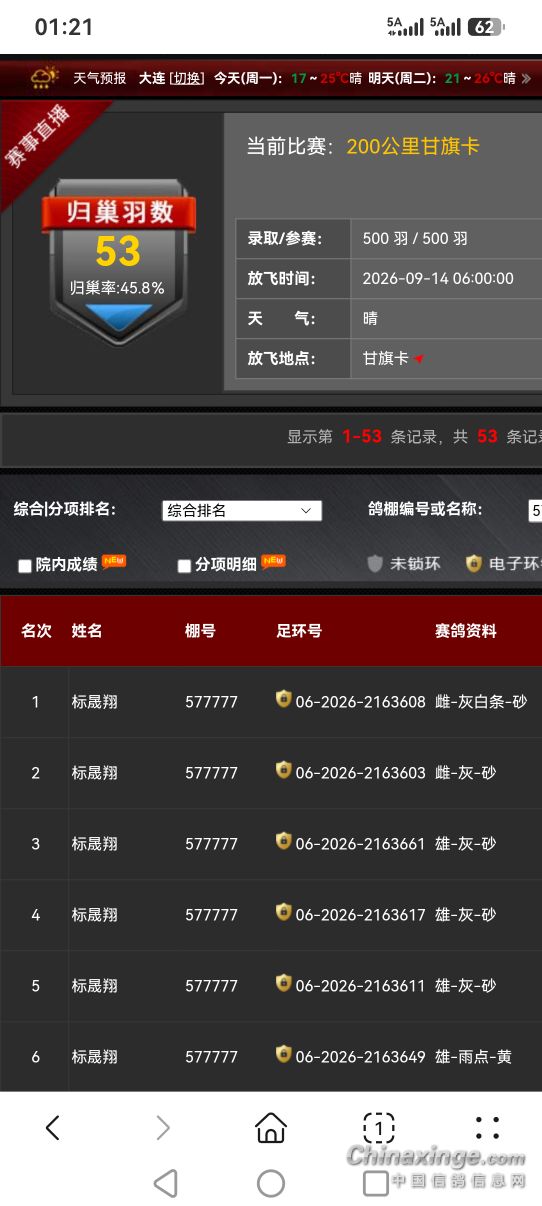Viewport: 542px width, 1206px height.
Task: Expand the weather forecast double-arrow icon
Action: coord(526,78)
